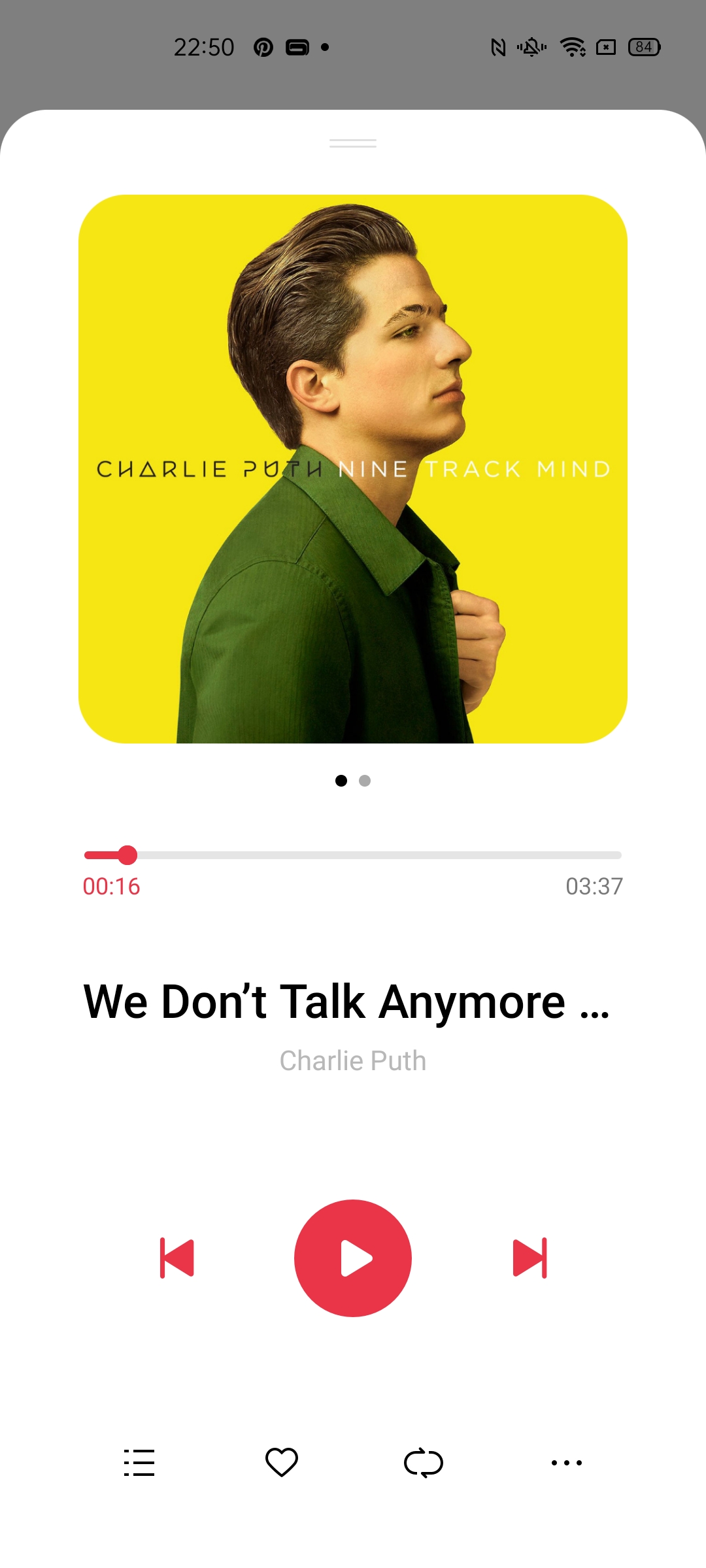Favorite this song with the heart icon
This screenshot has height=1568, width=706.
click(x=282, y=1462)
